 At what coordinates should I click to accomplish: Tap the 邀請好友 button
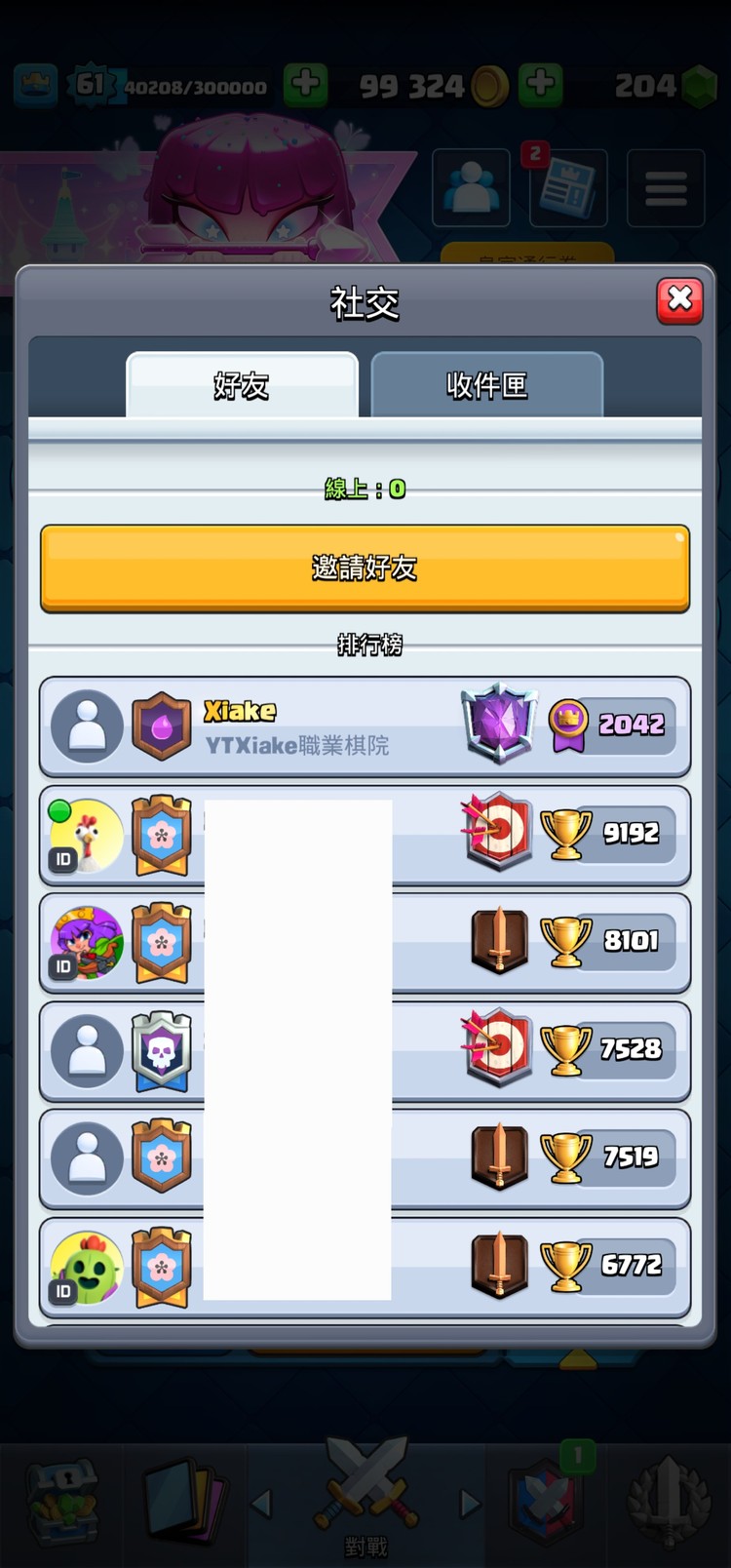[x=365, y=568]
